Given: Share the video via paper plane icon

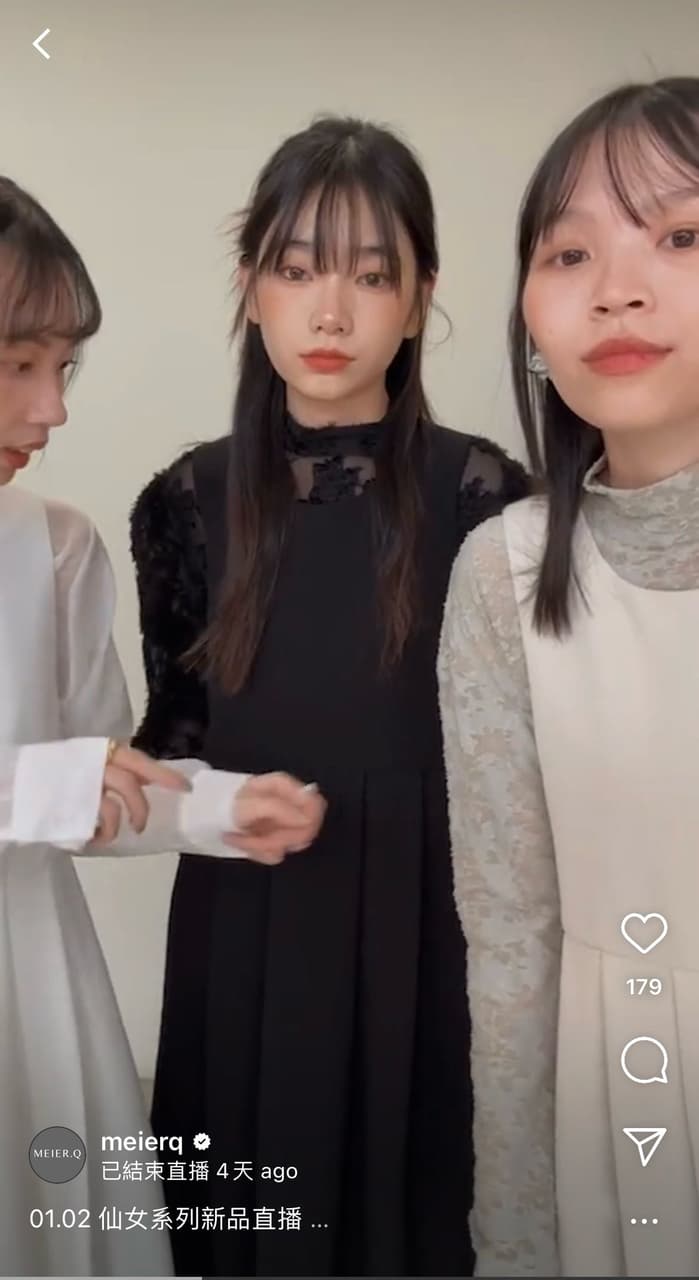Looking at the screenshot, I should 644,1146.
